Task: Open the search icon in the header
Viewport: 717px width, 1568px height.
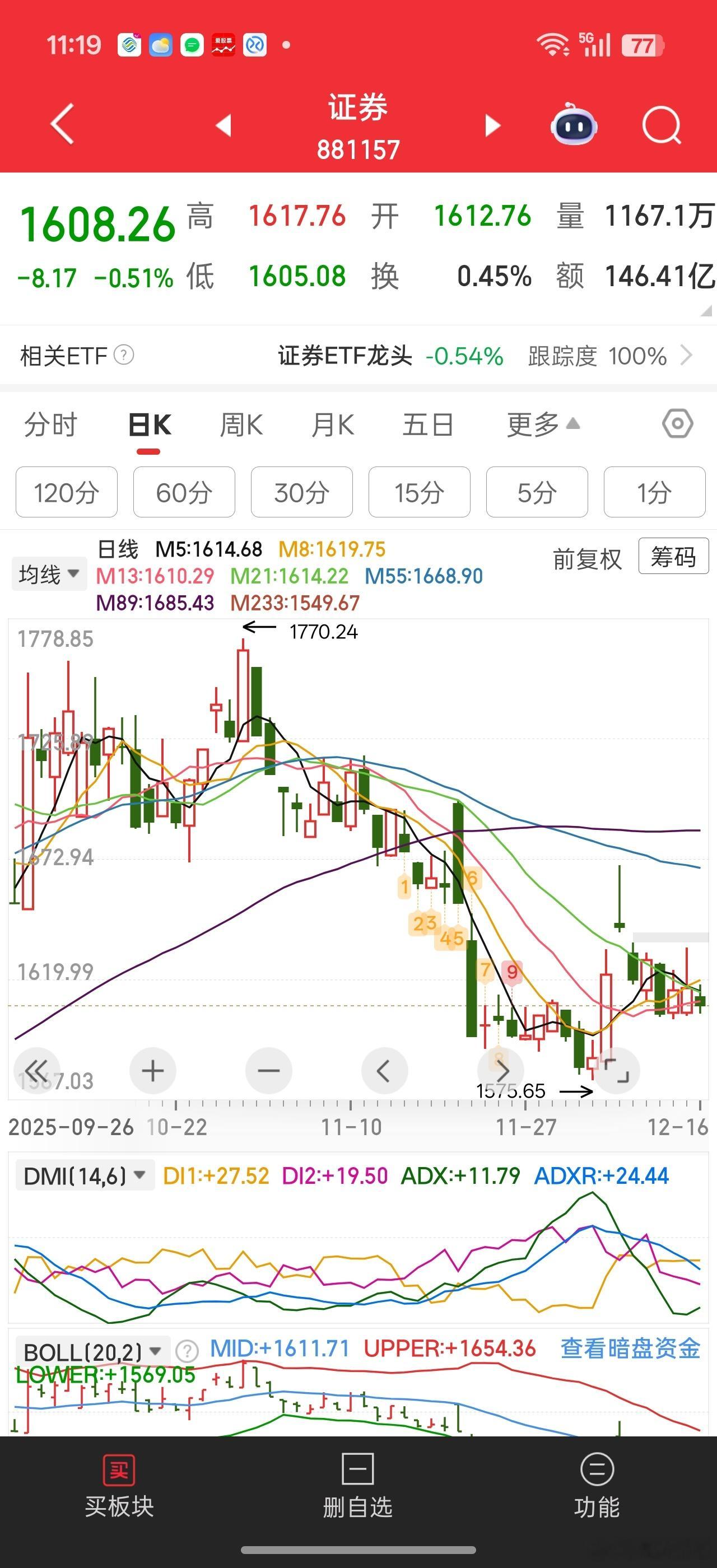Action: pyautogui.click(x=660, y=124)
